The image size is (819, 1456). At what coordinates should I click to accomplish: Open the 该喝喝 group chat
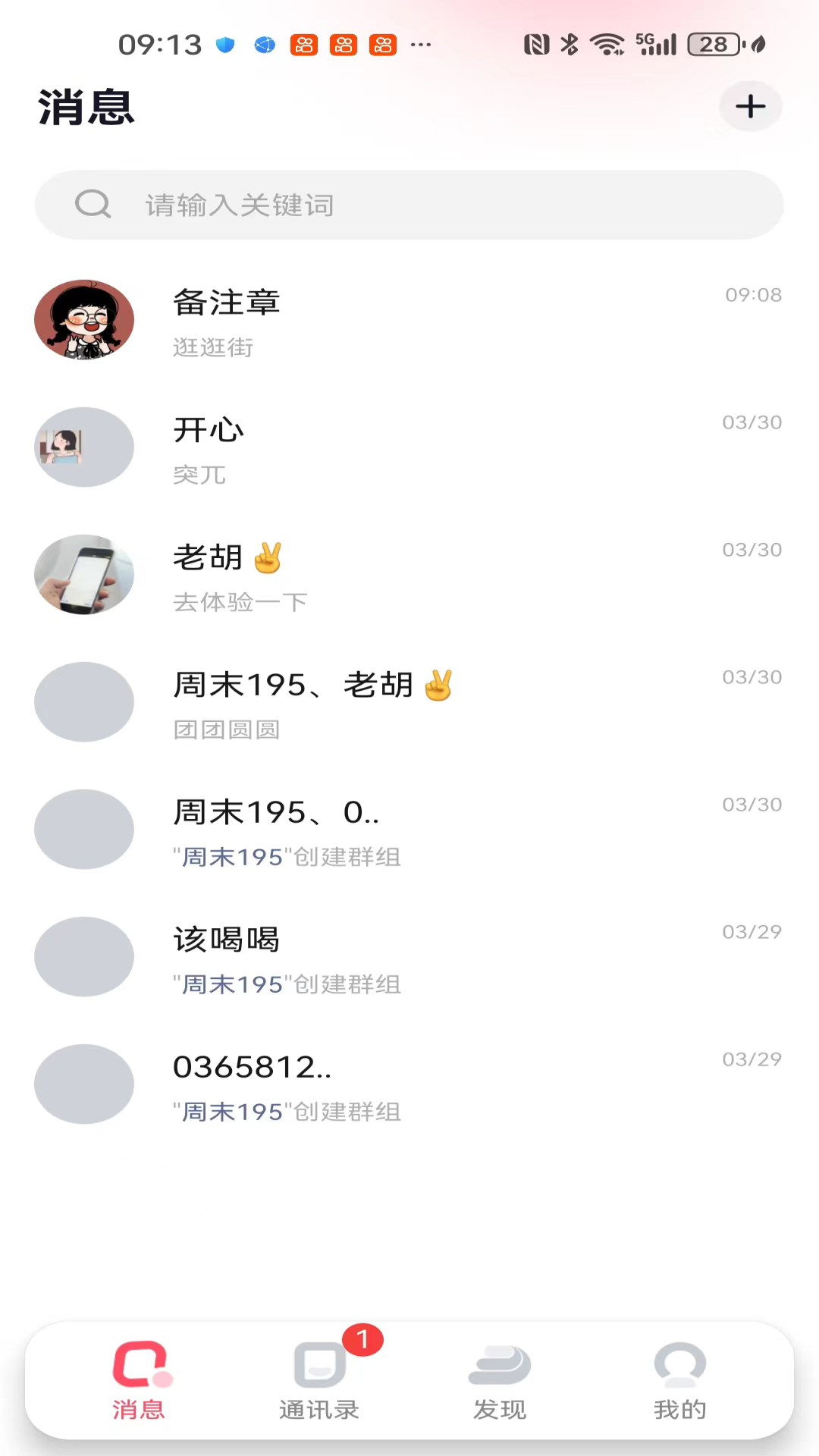409,957
